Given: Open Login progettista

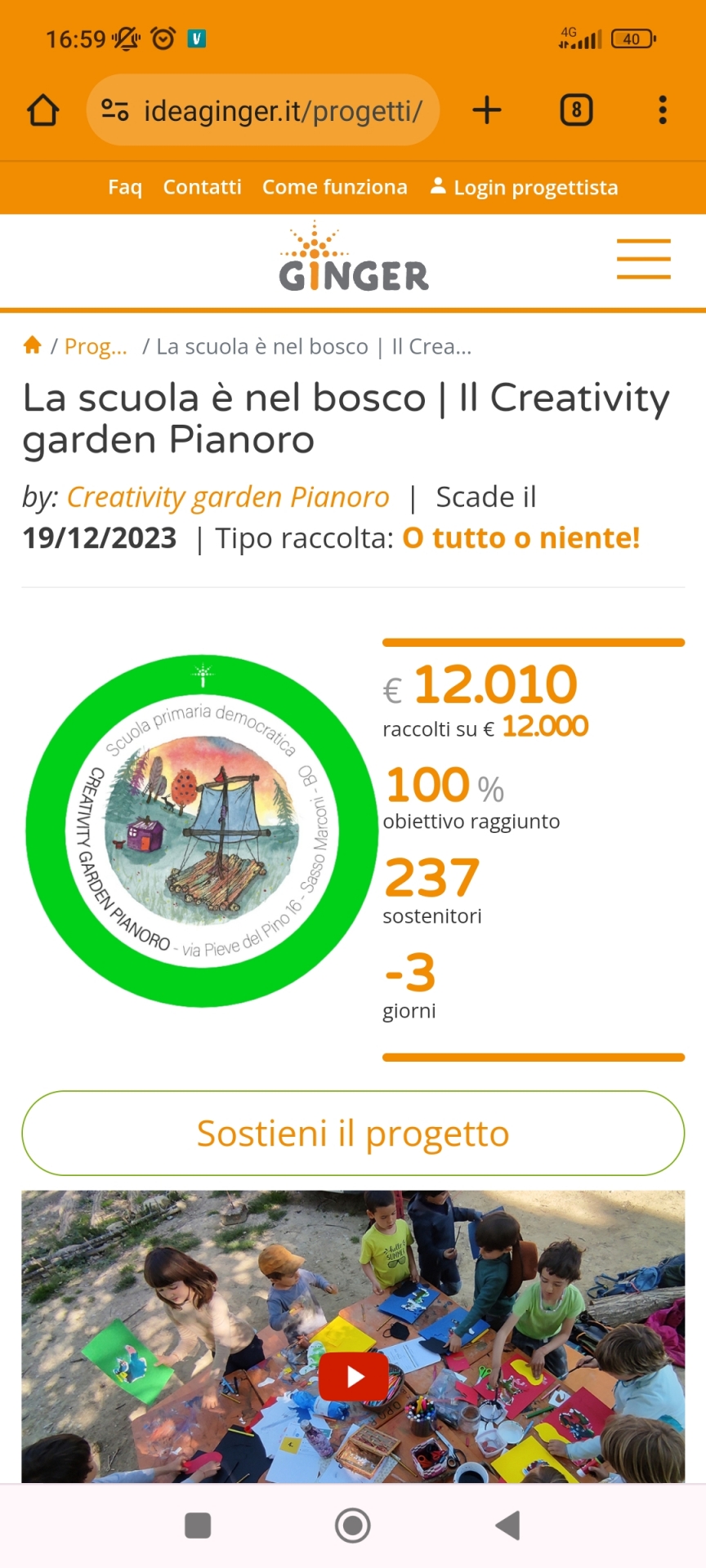Looking at the screenshot, I should [524, 187].
